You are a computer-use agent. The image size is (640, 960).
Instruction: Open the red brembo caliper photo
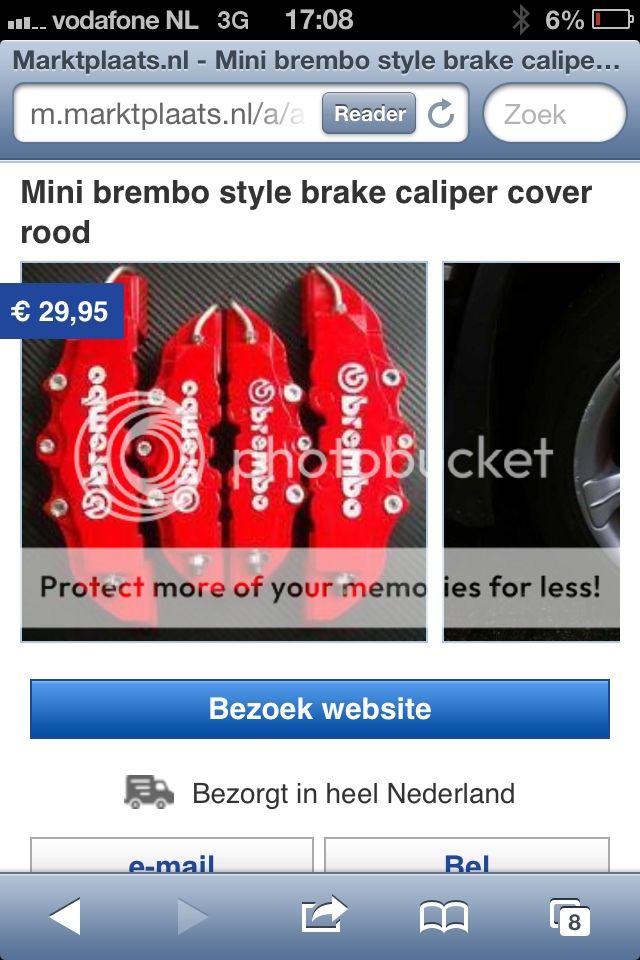(224, 451)
